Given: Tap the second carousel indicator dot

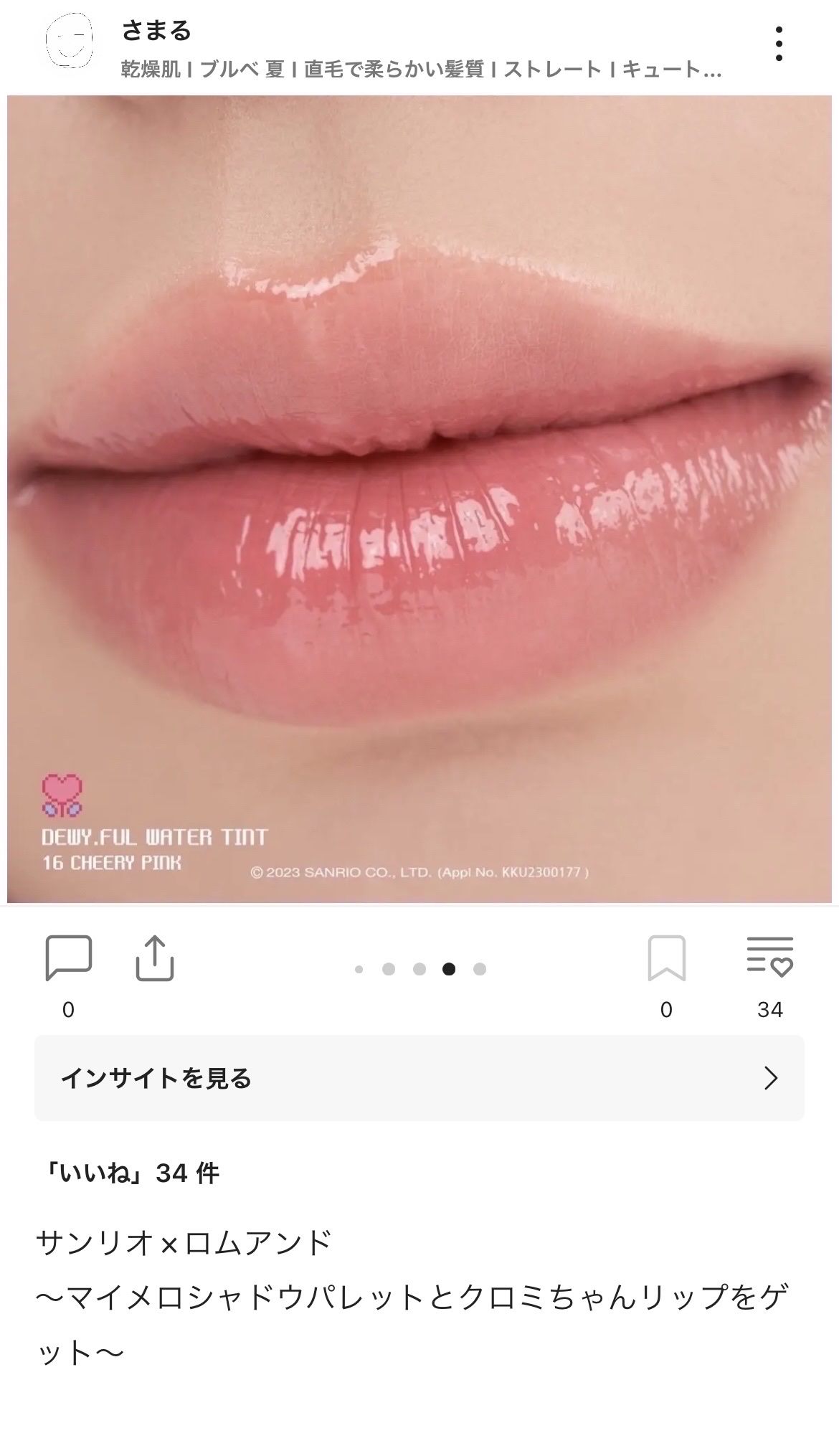Looking at the screenshot, I should pyautogui.click(x=389, y=968).
